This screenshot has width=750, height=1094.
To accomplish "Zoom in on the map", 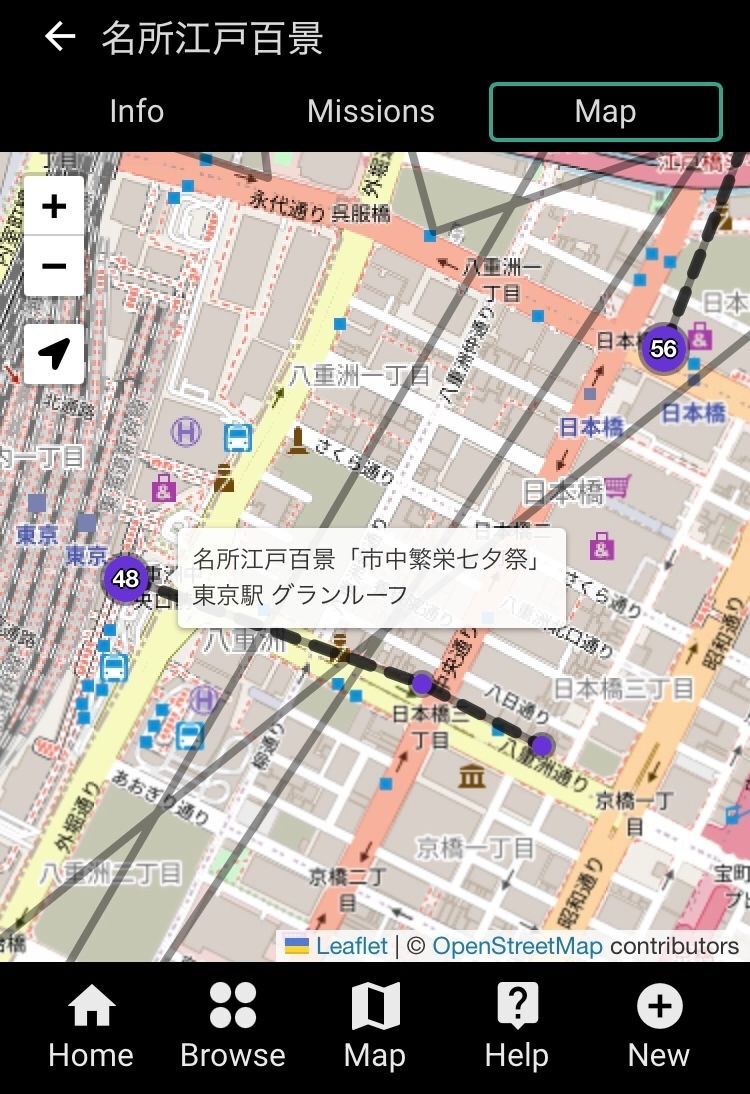I will coord(54,206).
